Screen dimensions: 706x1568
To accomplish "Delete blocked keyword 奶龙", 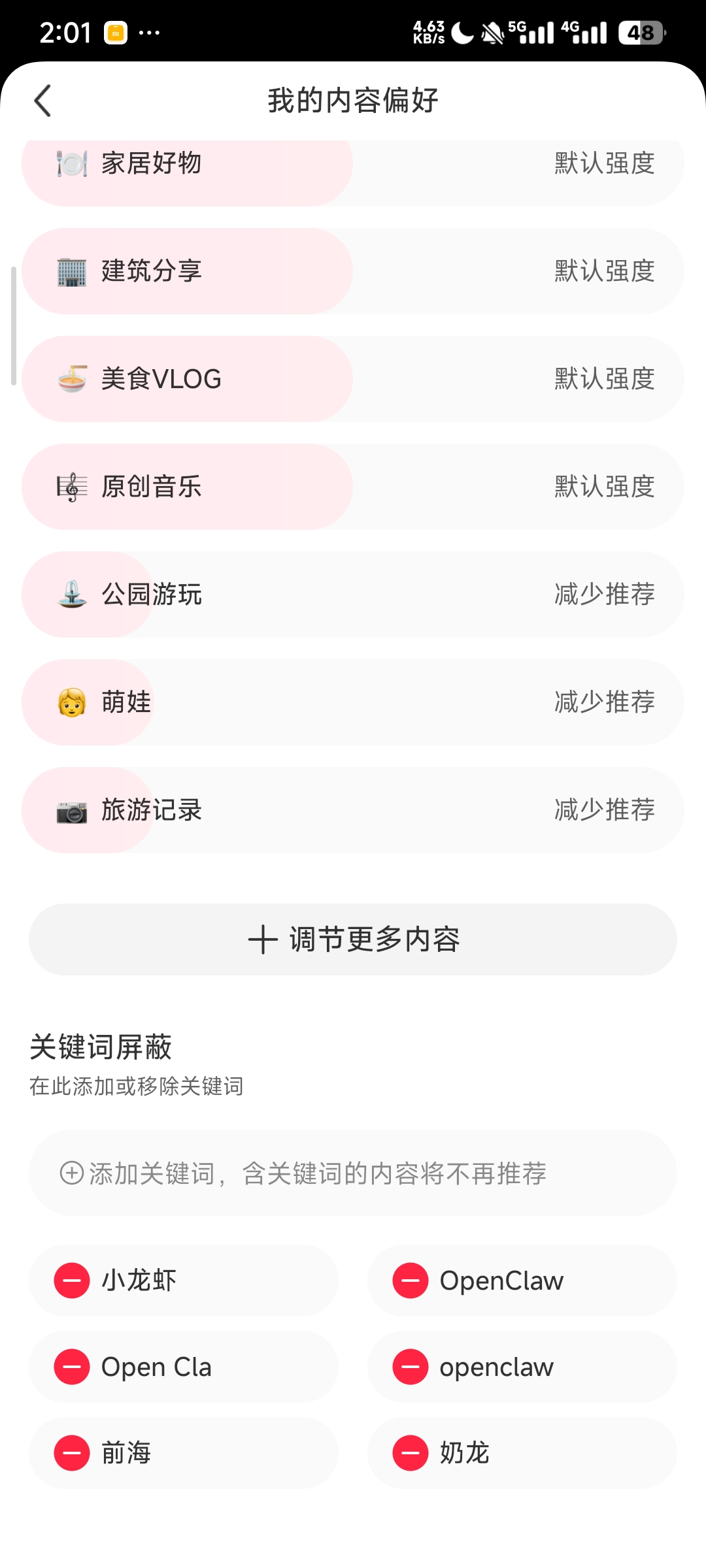I will [x=411, y=1453].
